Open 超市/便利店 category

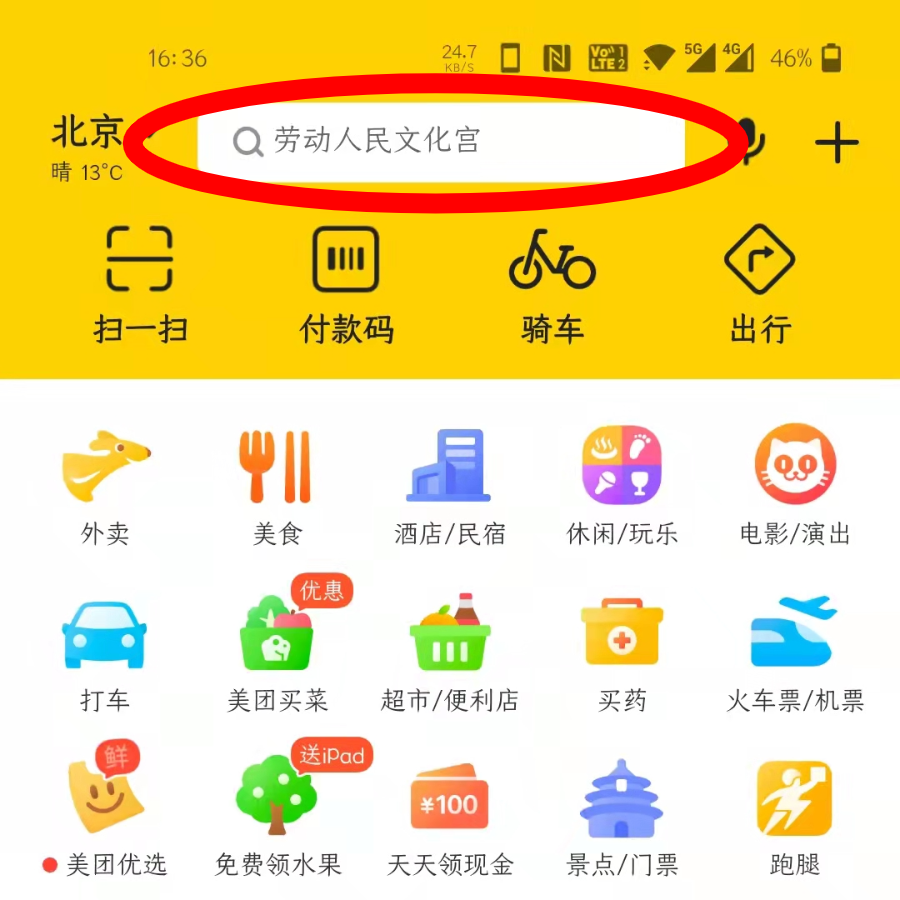pyautogui.click(x=449, y=654)
